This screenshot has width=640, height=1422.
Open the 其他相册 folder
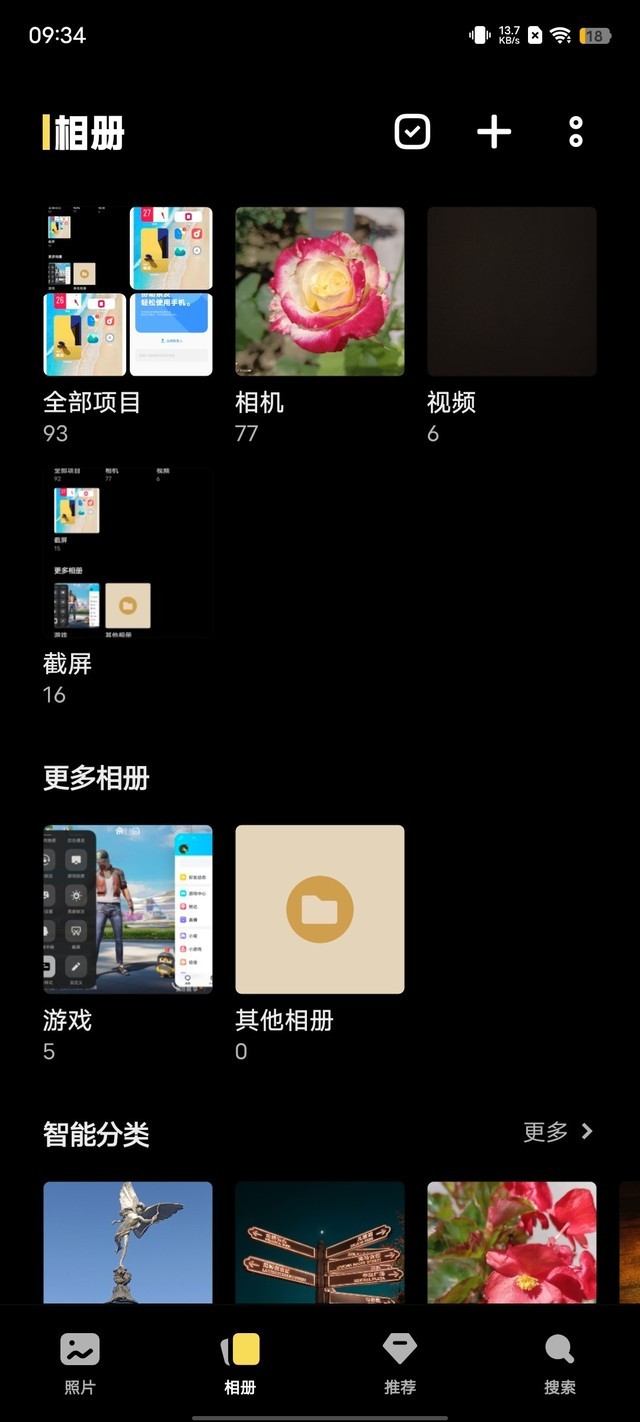[320, 909]
